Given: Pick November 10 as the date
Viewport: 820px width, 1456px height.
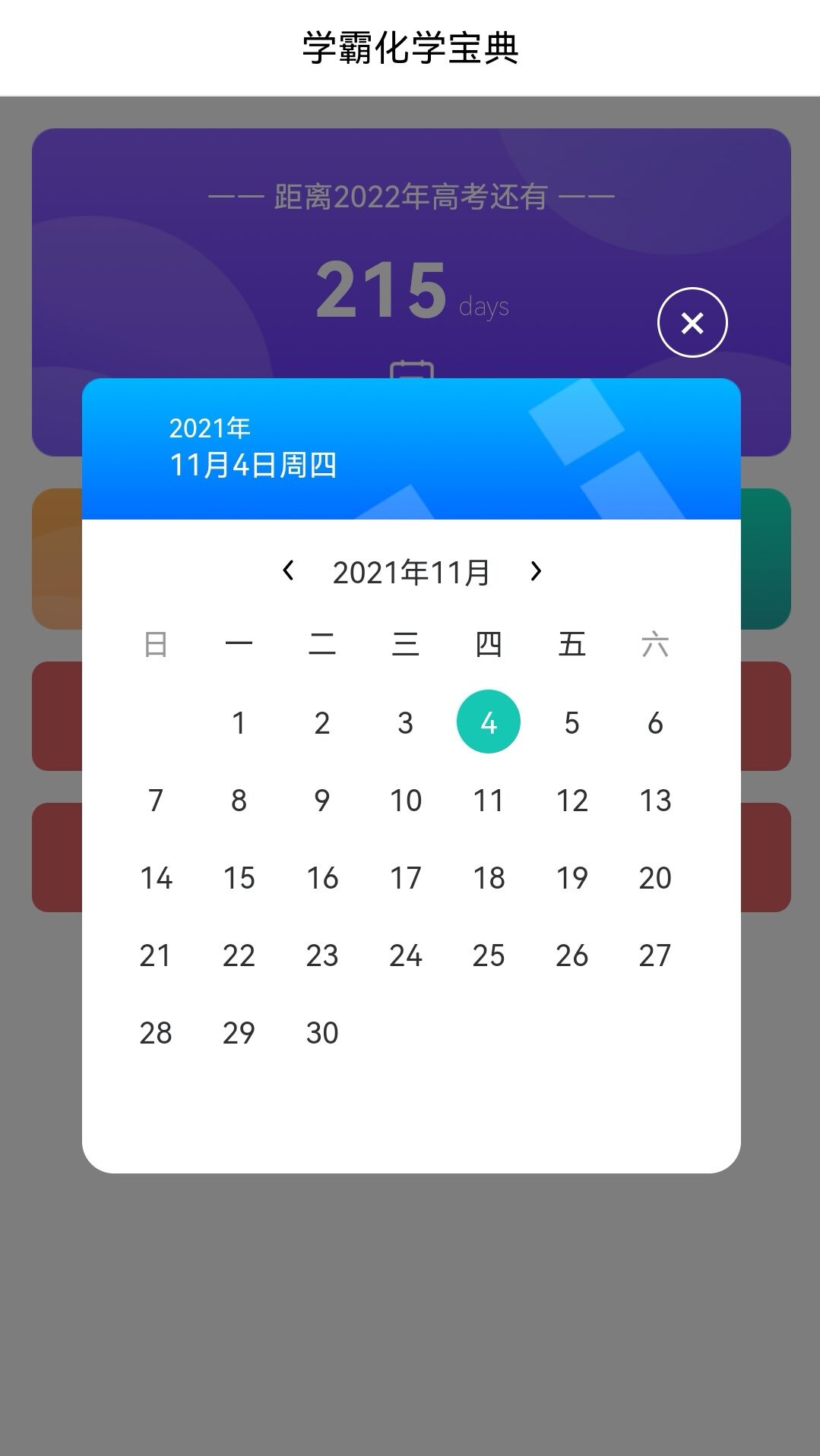Looking at the screenshot, I should (x=405, y=801).
